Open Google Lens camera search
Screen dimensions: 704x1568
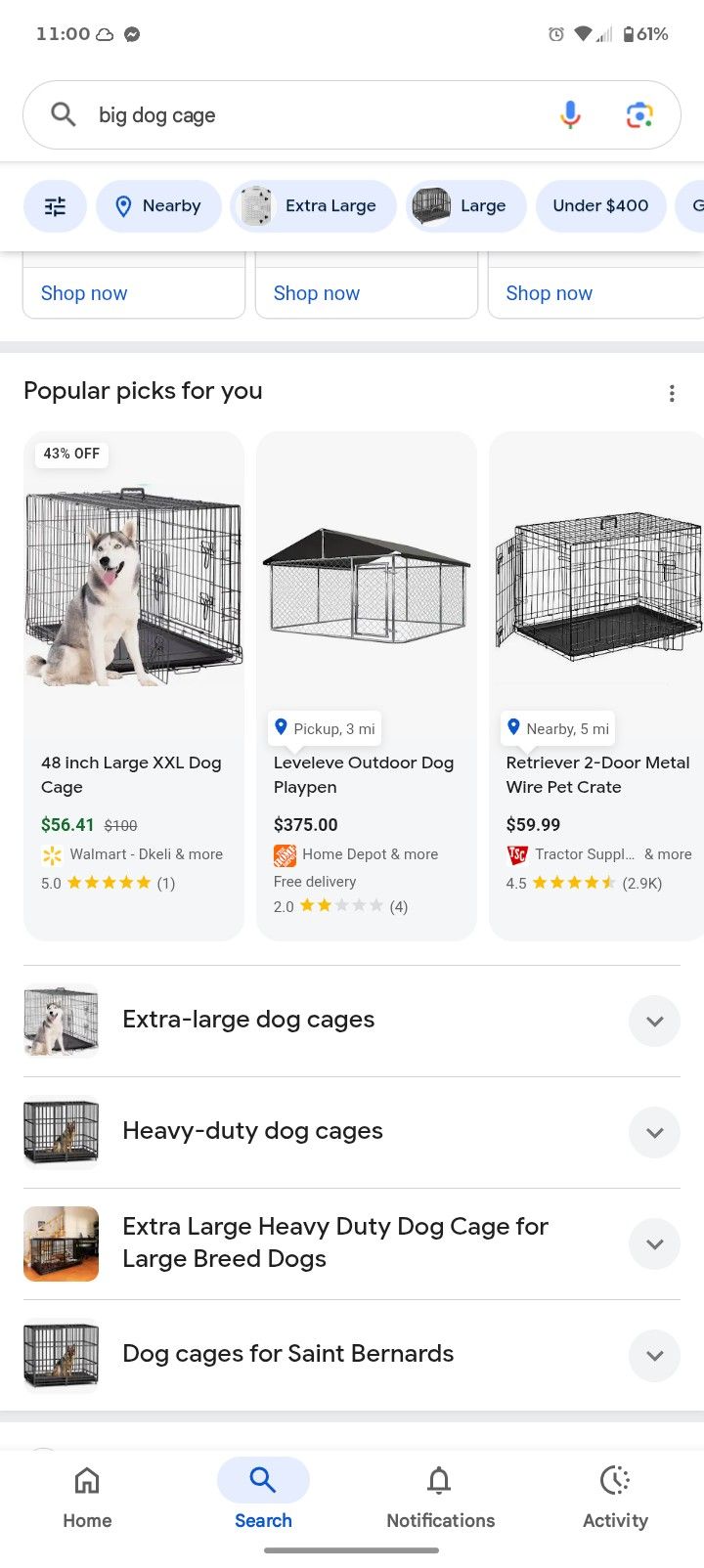click(639, 114)
